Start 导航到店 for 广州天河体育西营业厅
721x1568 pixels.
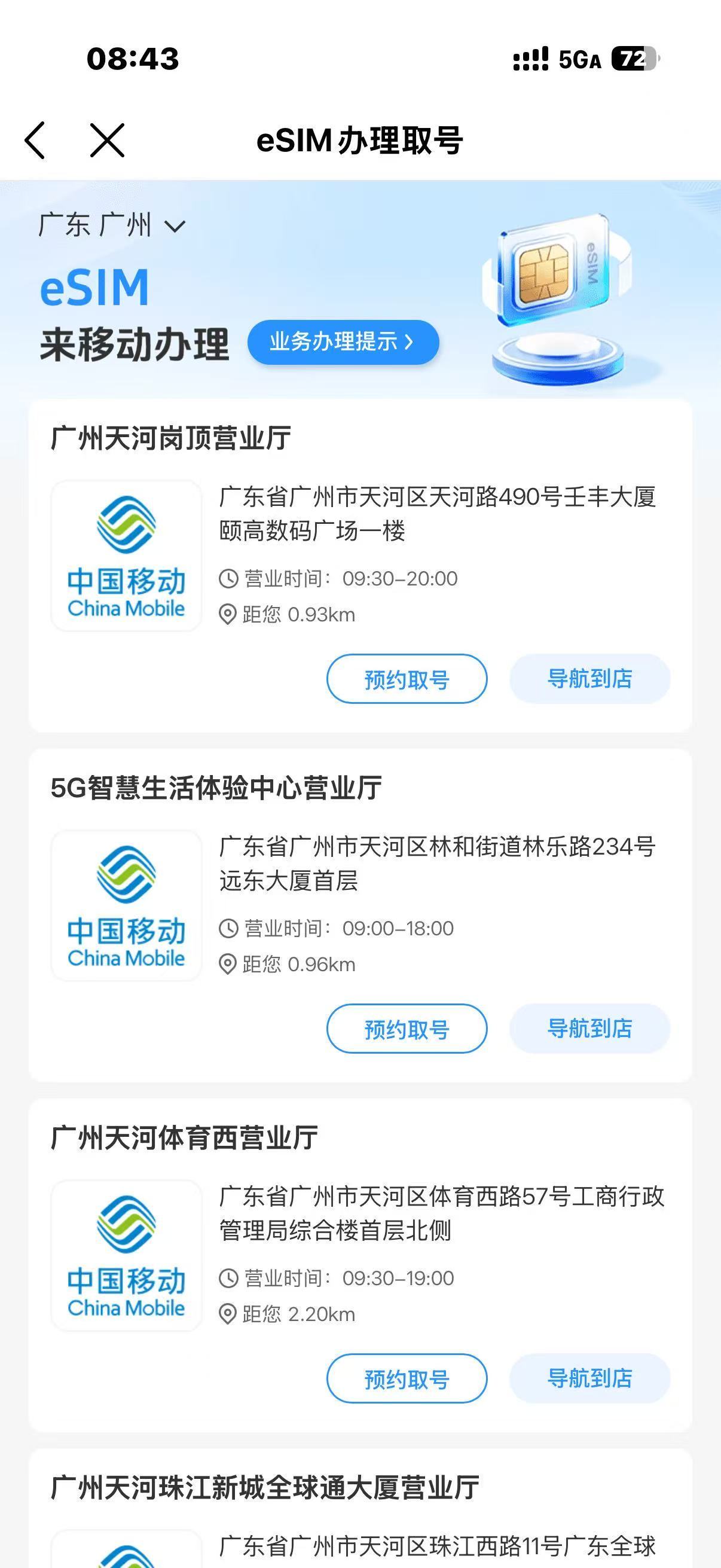pyautogui.click(x=589, y=1378)
